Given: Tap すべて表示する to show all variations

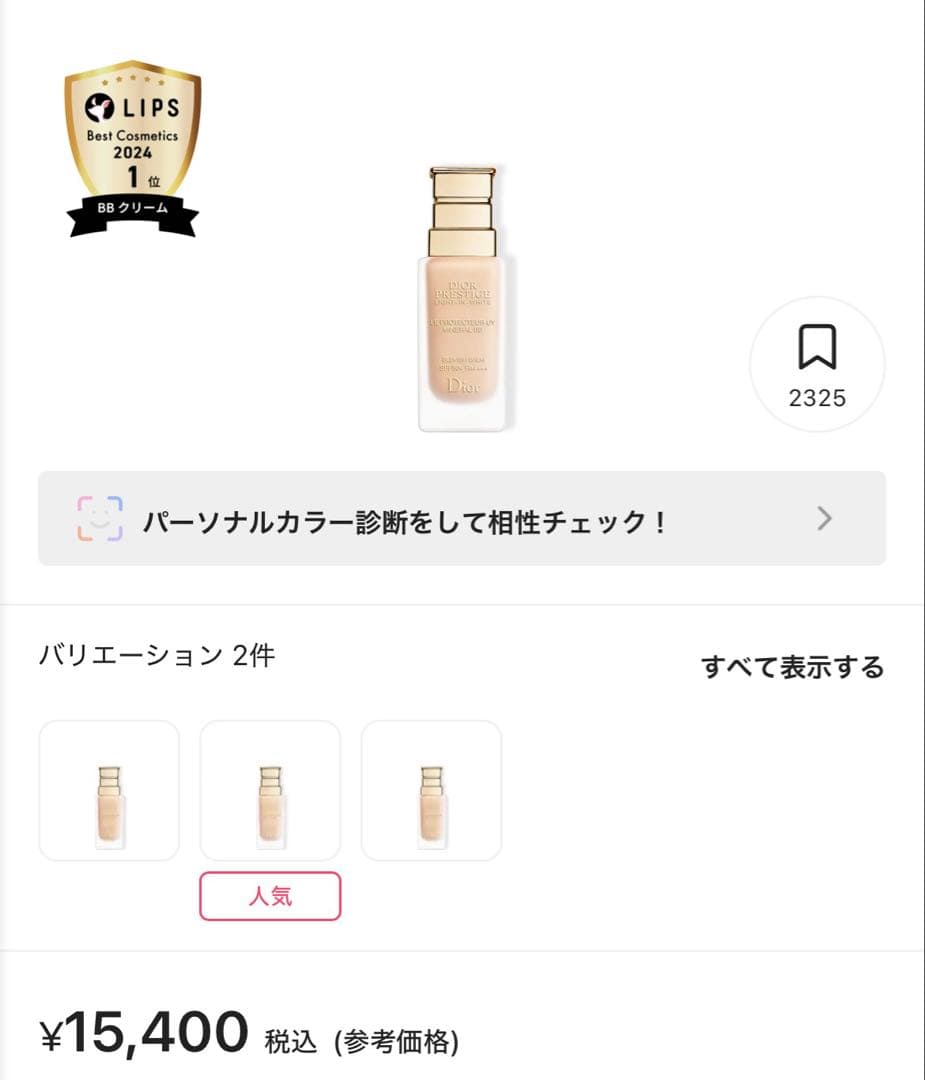Looking at the screenshot, I should 794,668.
